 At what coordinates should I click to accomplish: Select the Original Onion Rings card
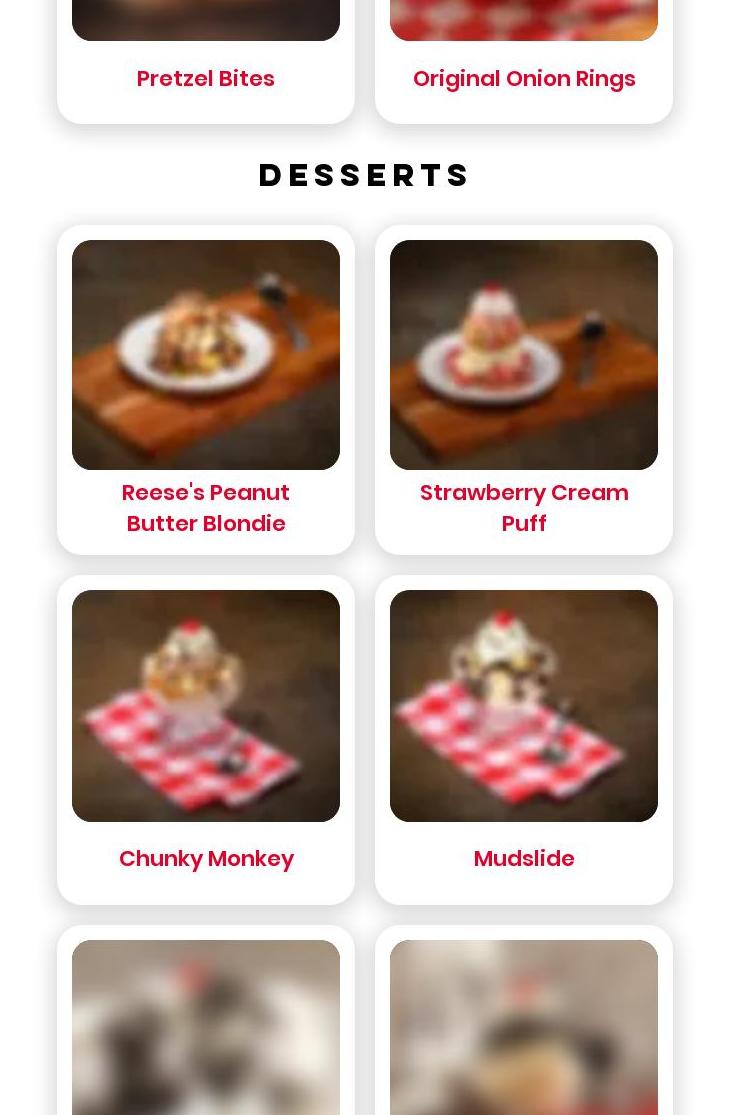tap(523, 77)
